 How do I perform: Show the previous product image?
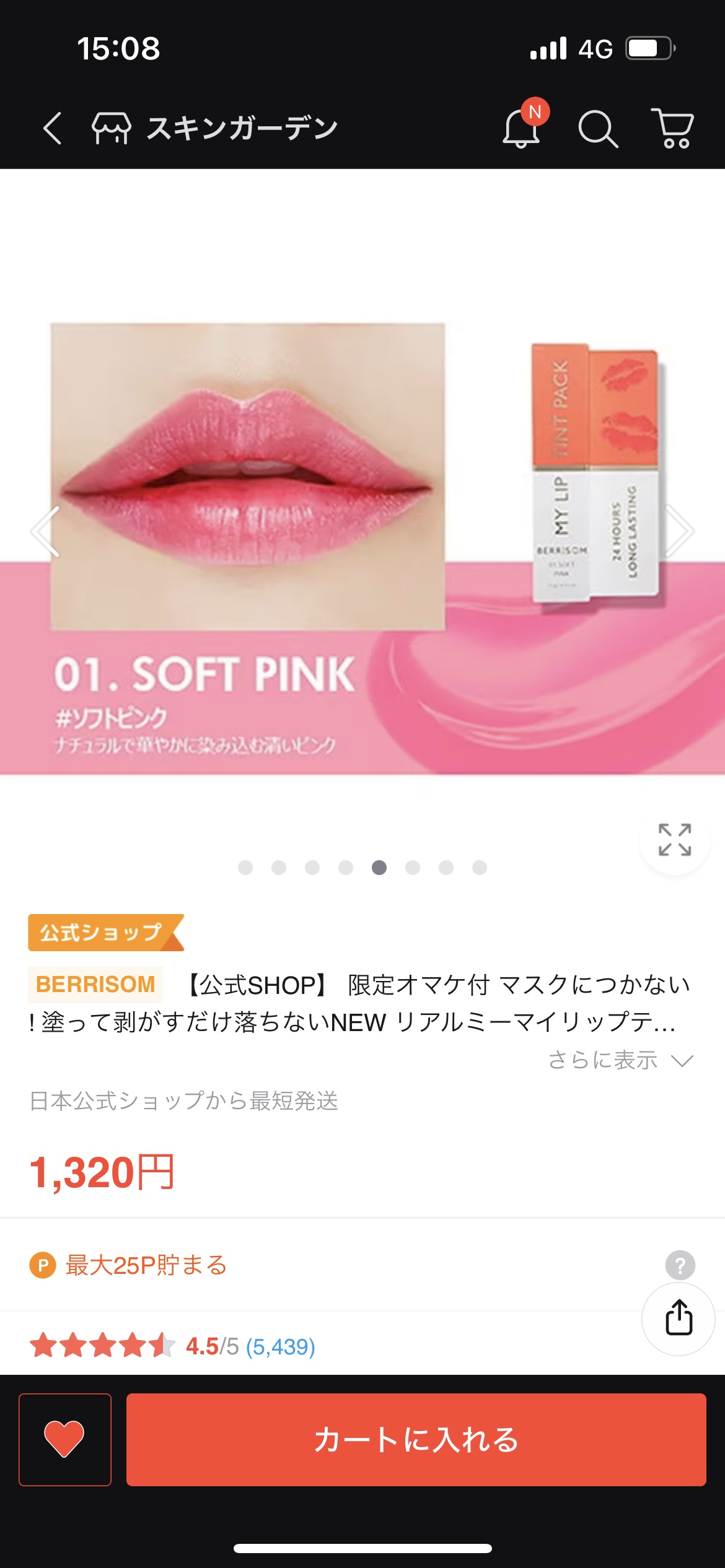tap(46, 531)
